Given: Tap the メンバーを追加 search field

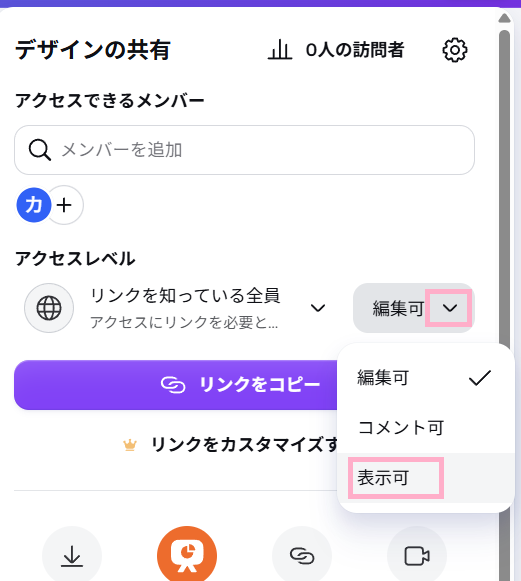Looking at the screenshot, I should (x=244, y=150).
